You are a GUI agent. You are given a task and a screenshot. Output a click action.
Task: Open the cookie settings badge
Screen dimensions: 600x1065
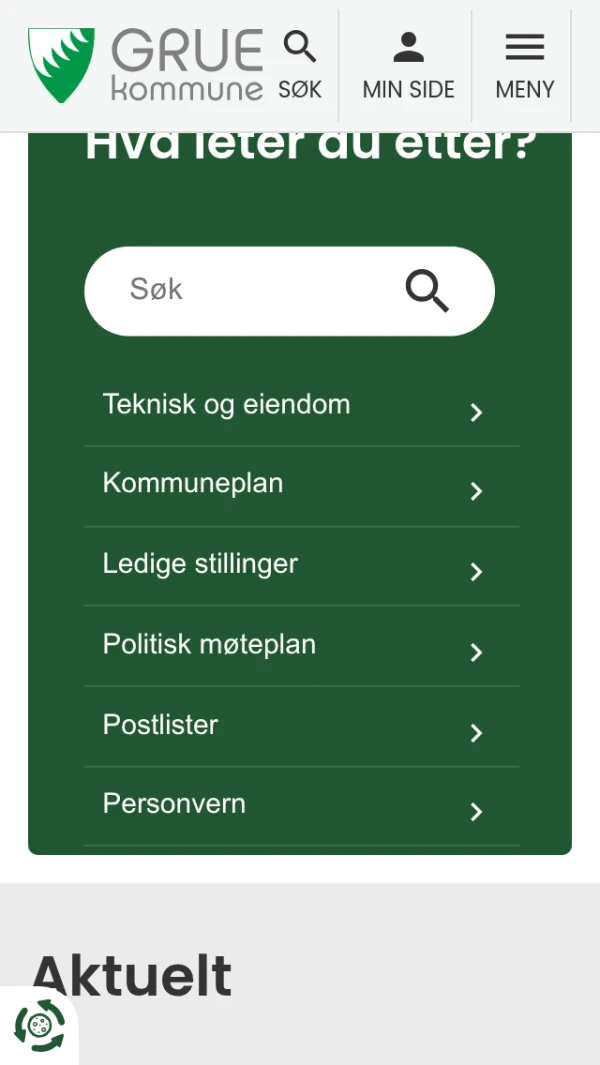(39, 1026)
